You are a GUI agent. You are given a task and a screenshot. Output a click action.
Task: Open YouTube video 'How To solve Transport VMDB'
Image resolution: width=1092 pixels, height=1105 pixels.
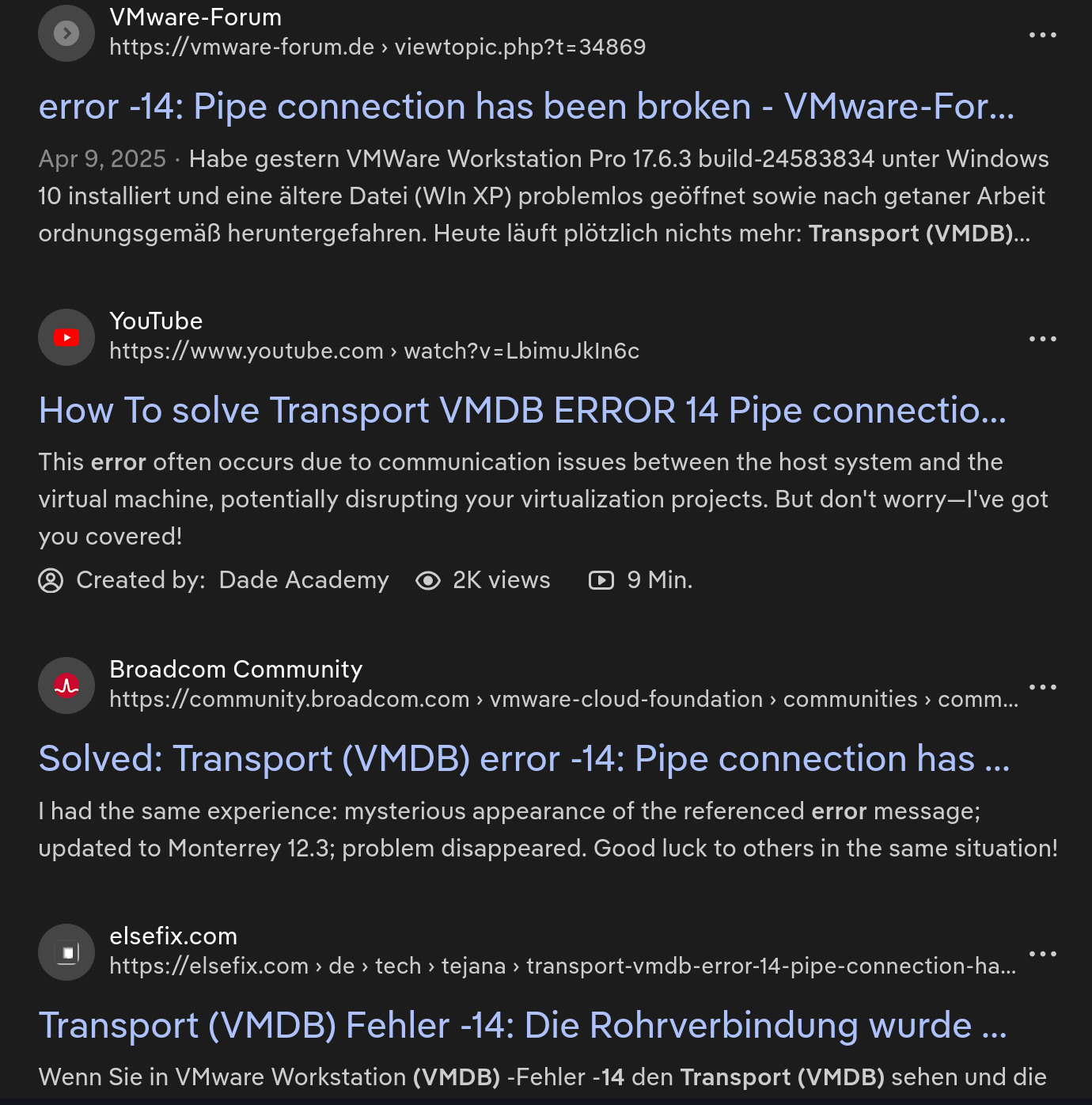click(x=522, y=411)
